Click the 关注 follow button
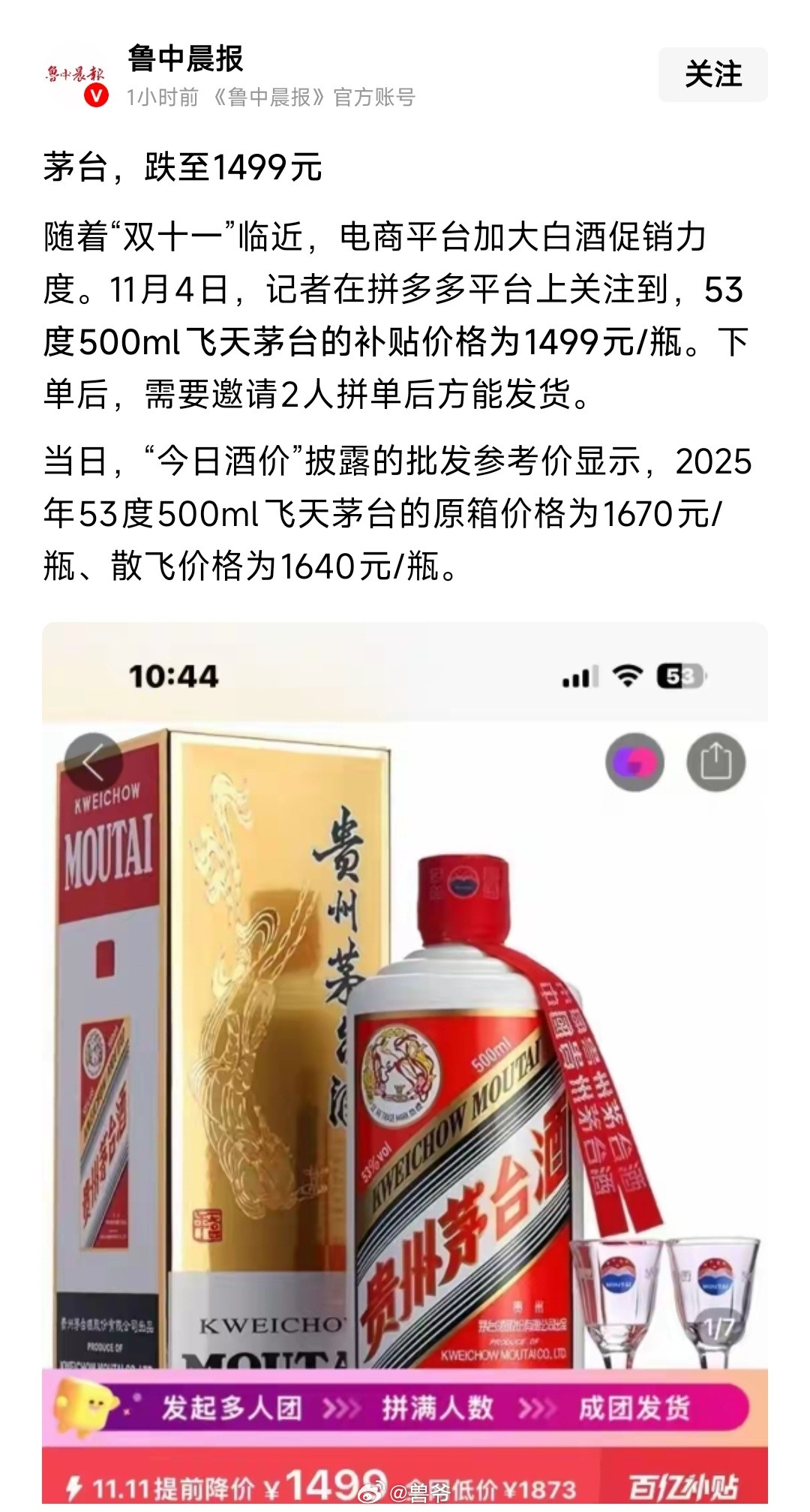 pos(715,75)
